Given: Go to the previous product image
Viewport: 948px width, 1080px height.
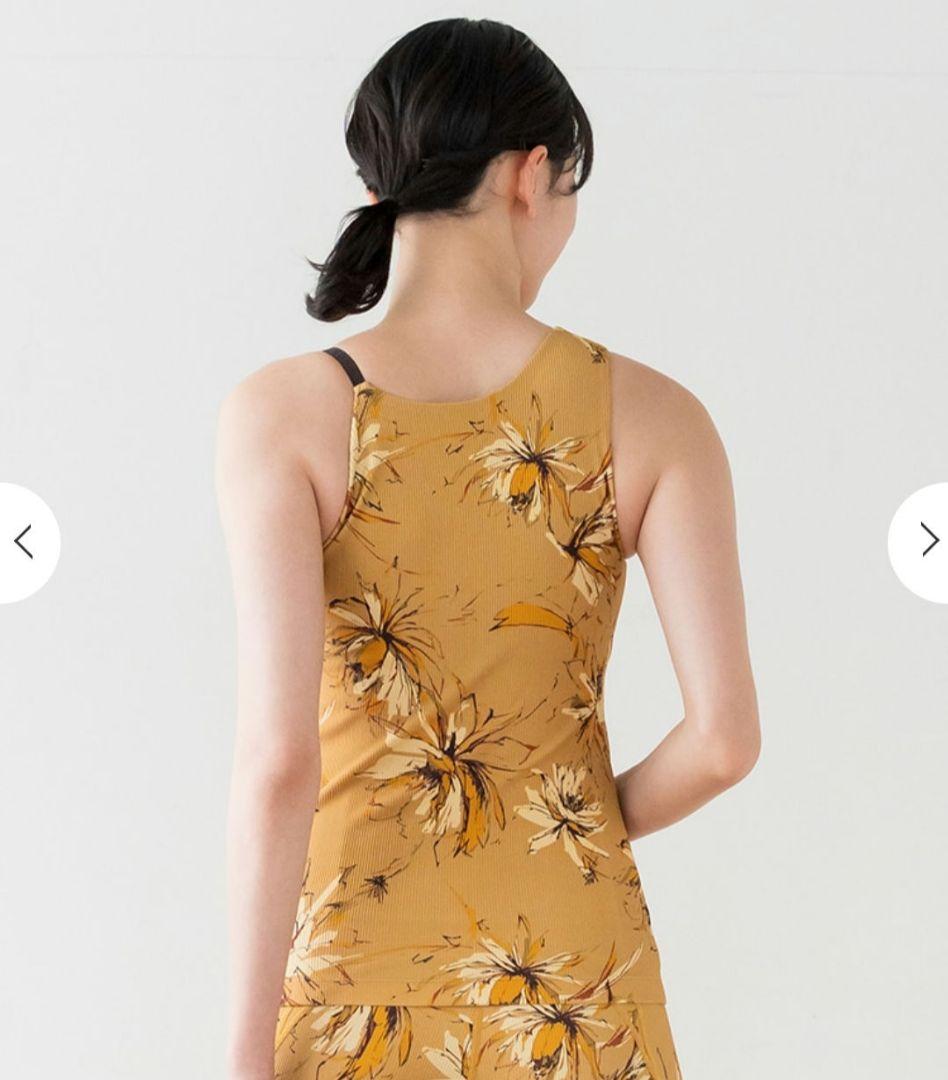Looking at the screenshot, I should [24, 542].
